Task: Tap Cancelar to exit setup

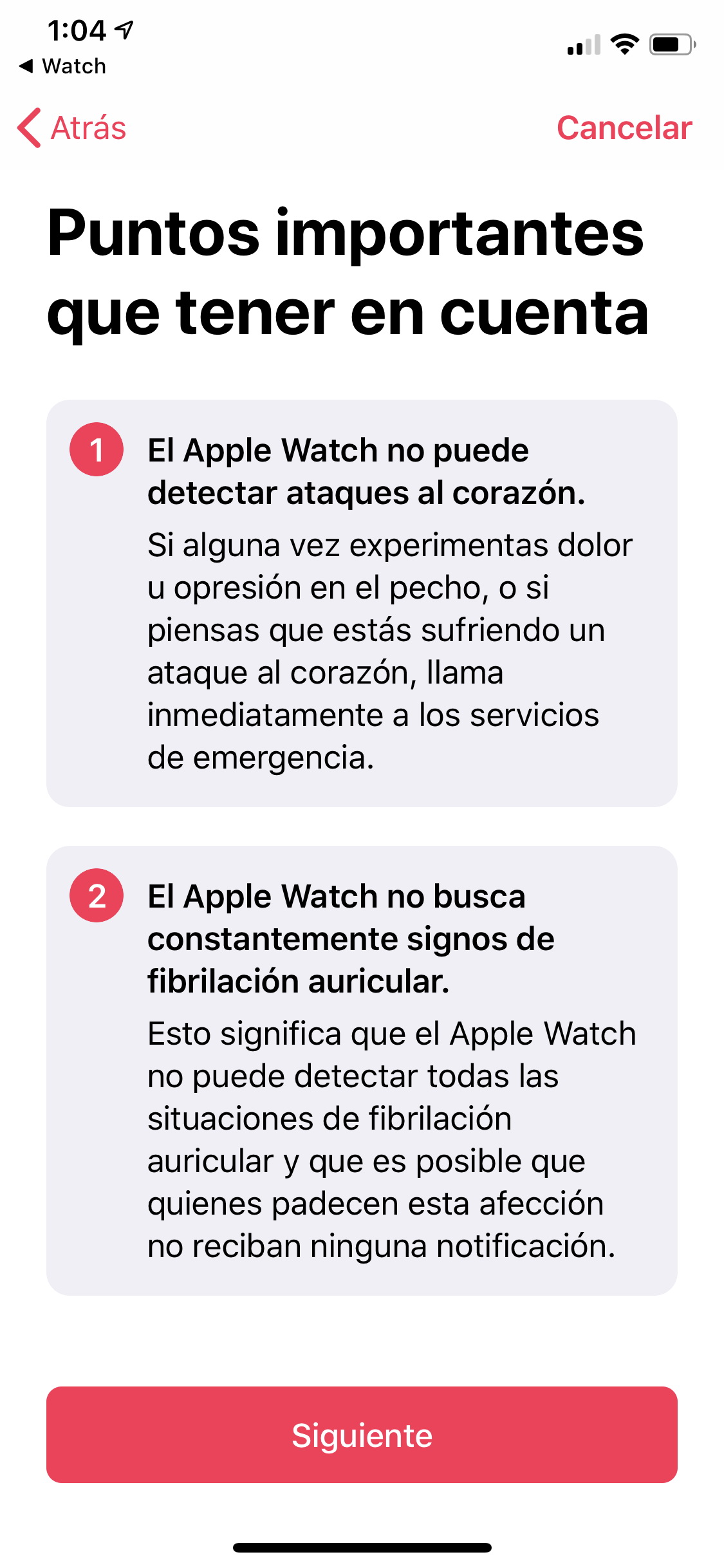Action: coord(624,127)
